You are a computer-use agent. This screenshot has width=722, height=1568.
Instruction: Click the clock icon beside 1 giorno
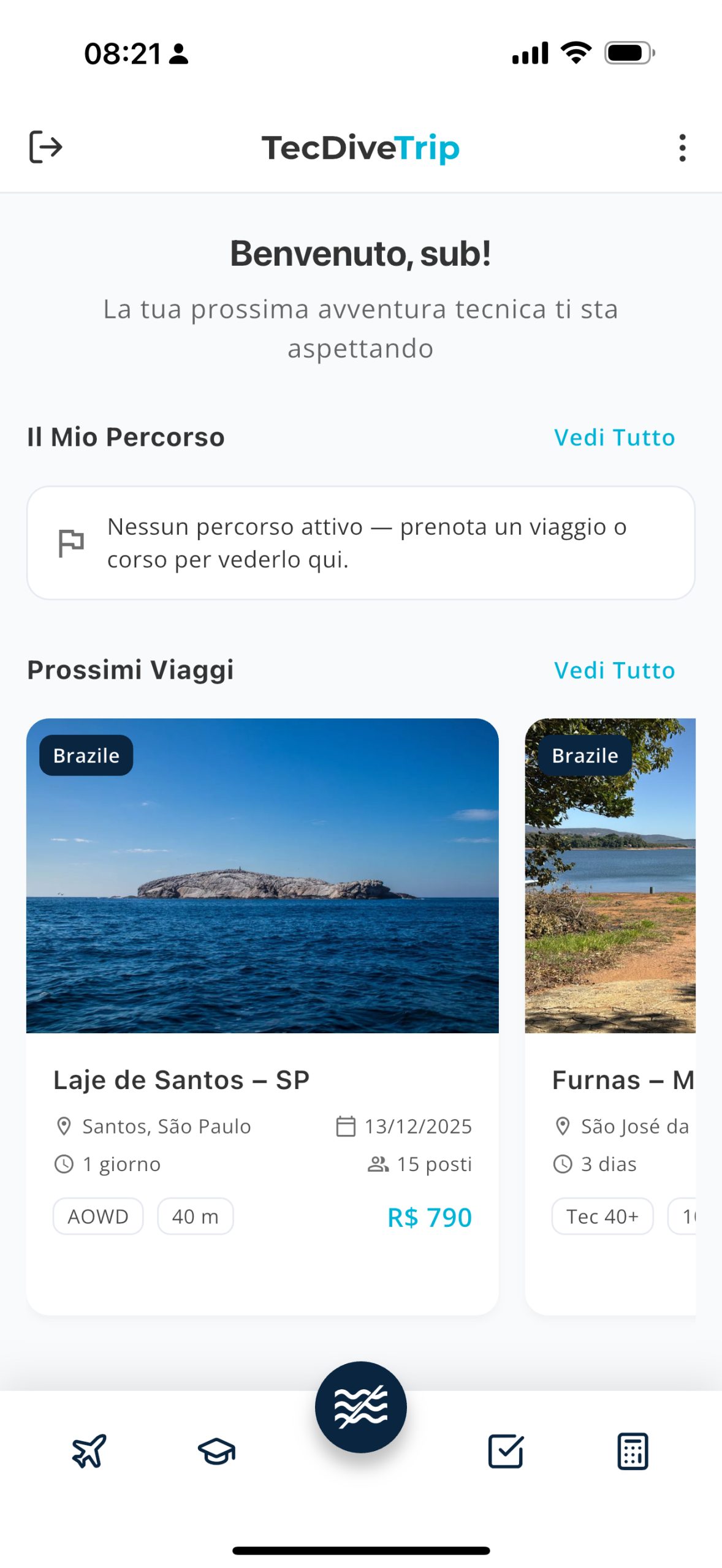63,1164
